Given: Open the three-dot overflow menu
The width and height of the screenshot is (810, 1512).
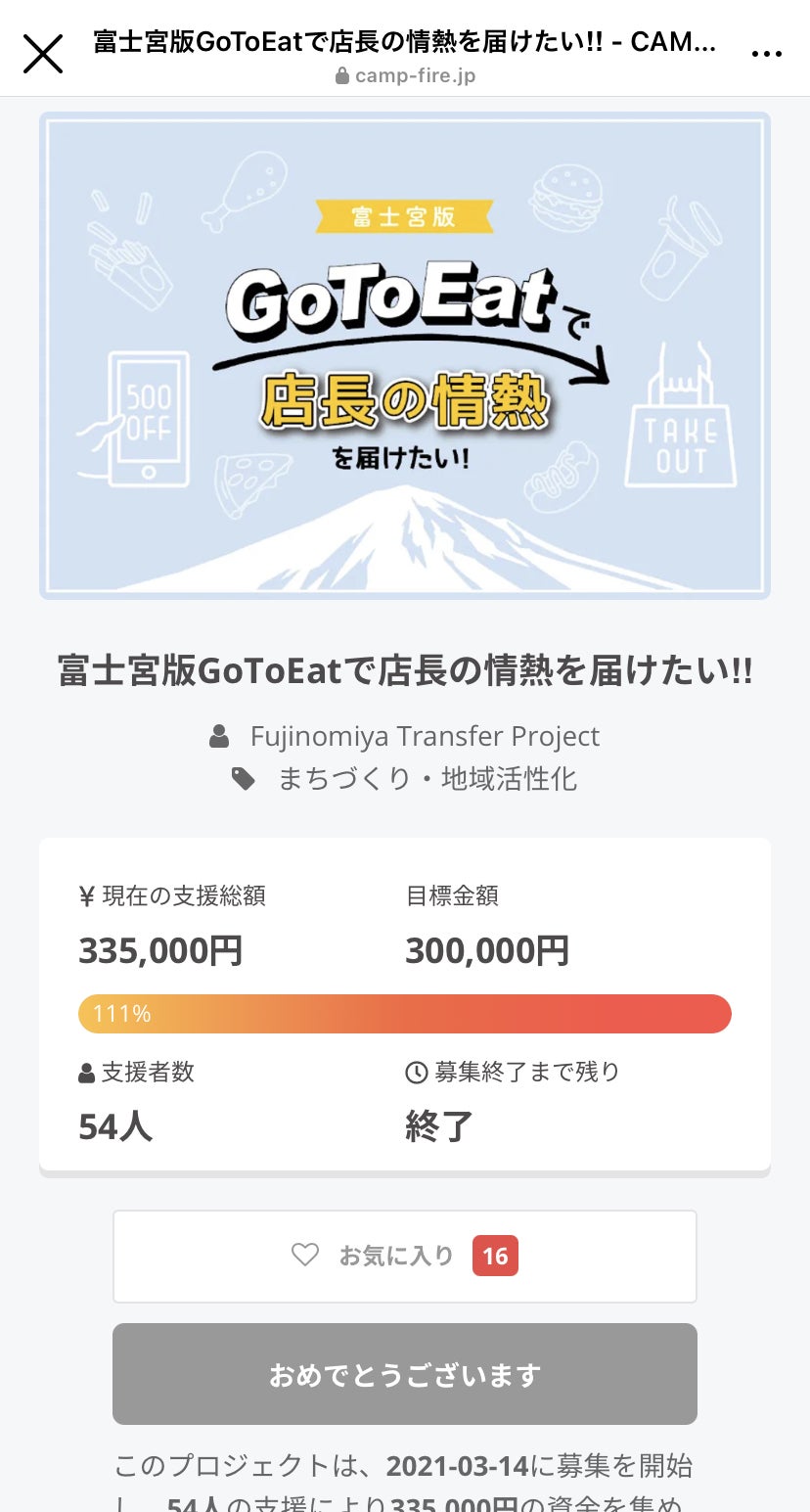Looking at the screenshot, I should (766, 54).
